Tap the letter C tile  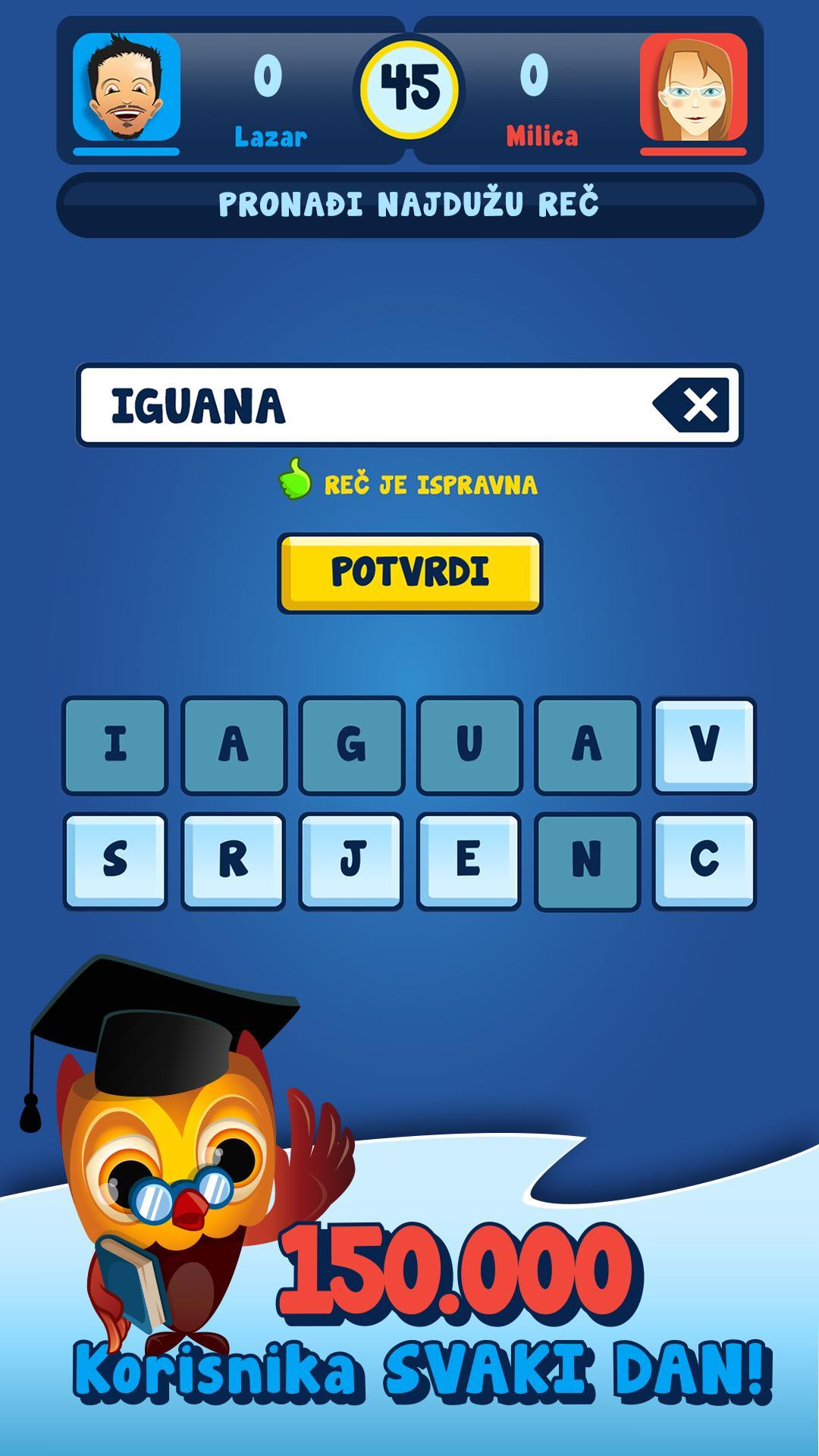coord(704,861)
